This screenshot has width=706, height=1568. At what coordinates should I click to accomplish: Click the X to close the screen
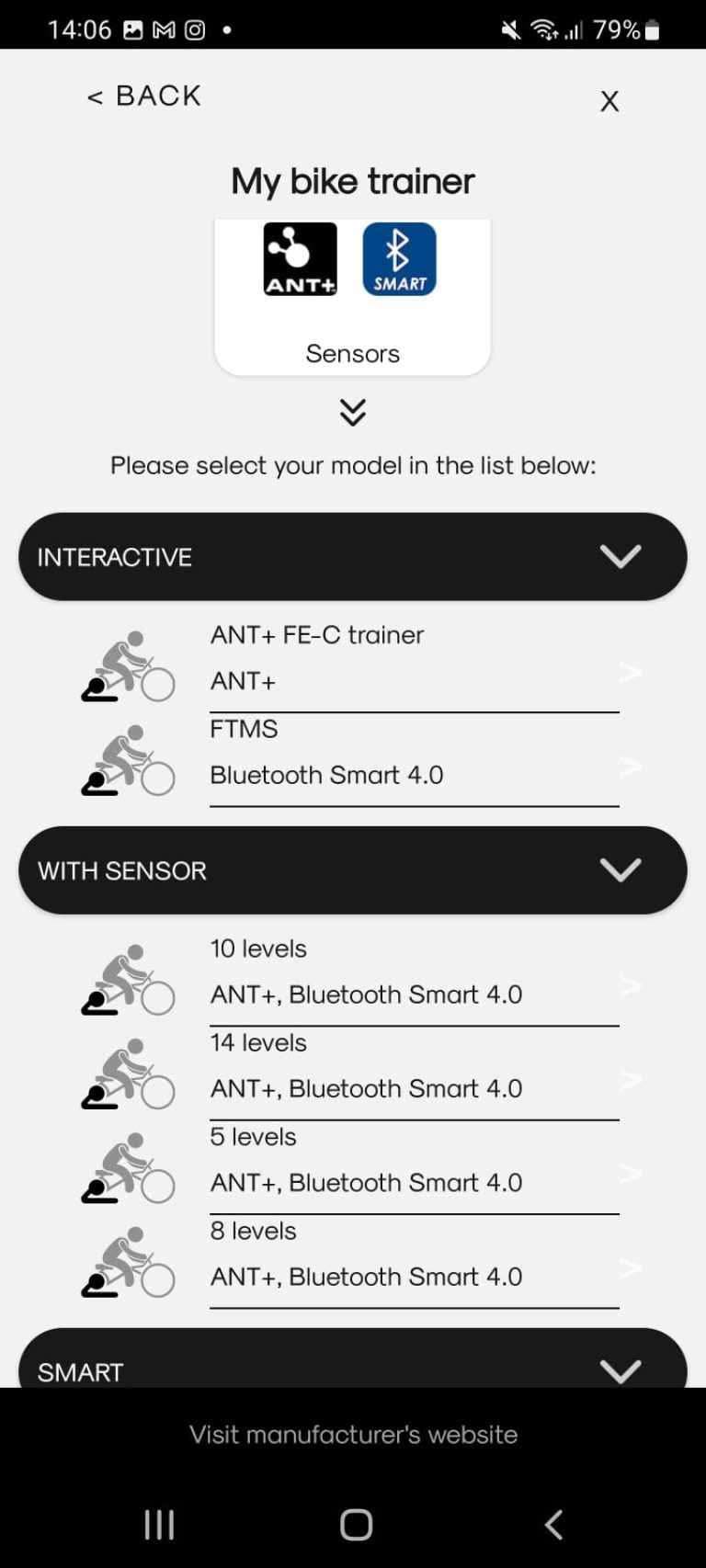(x=609, y=101)
